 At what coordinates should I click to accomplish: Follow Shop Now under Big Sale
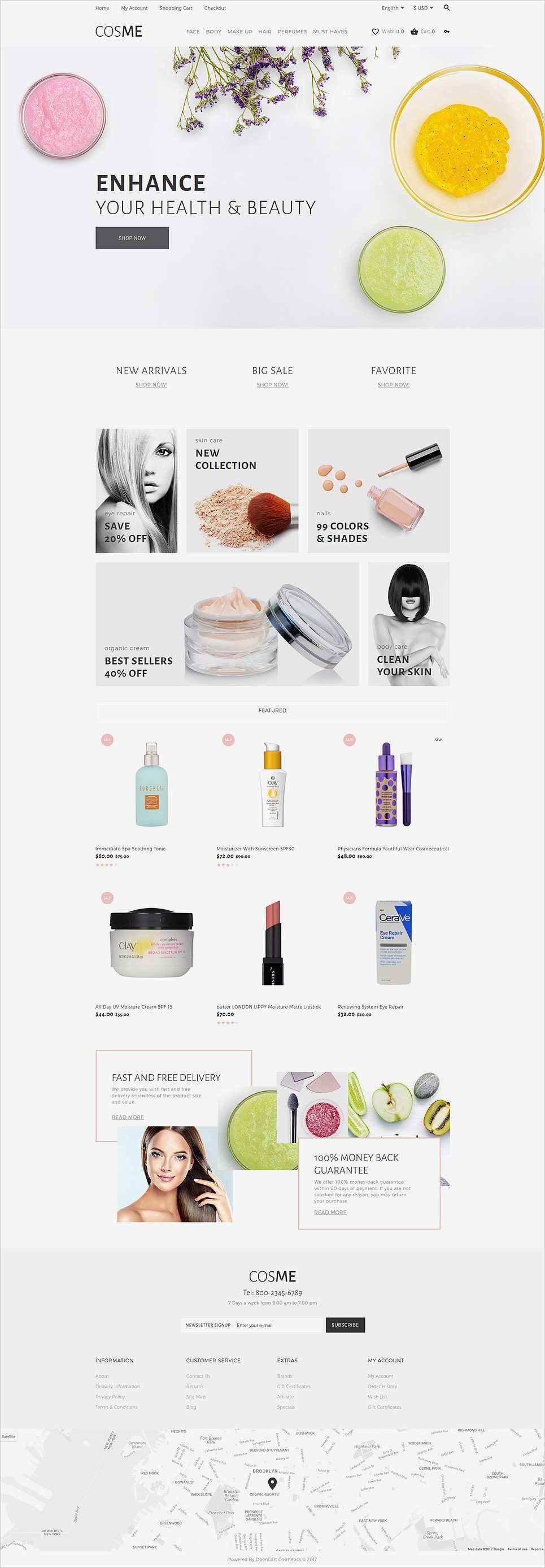(272, 385)
